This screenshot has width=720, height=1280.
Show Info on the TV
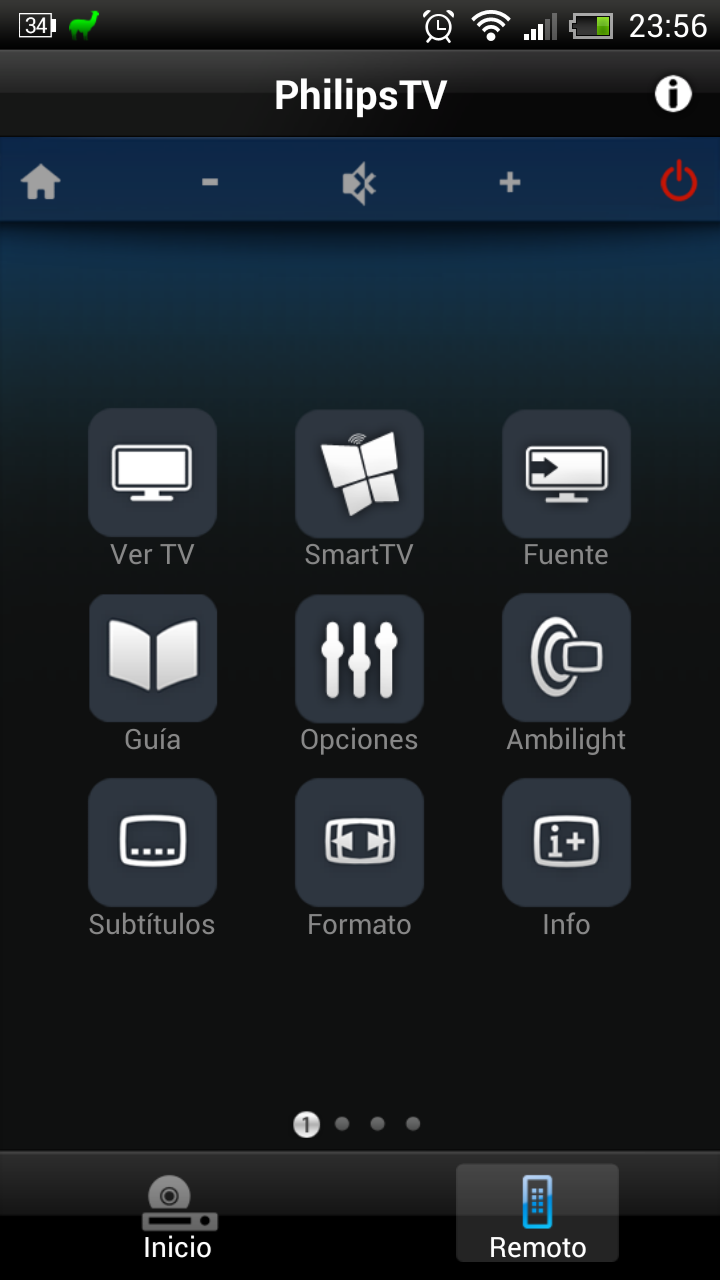[x=566, y=842]
